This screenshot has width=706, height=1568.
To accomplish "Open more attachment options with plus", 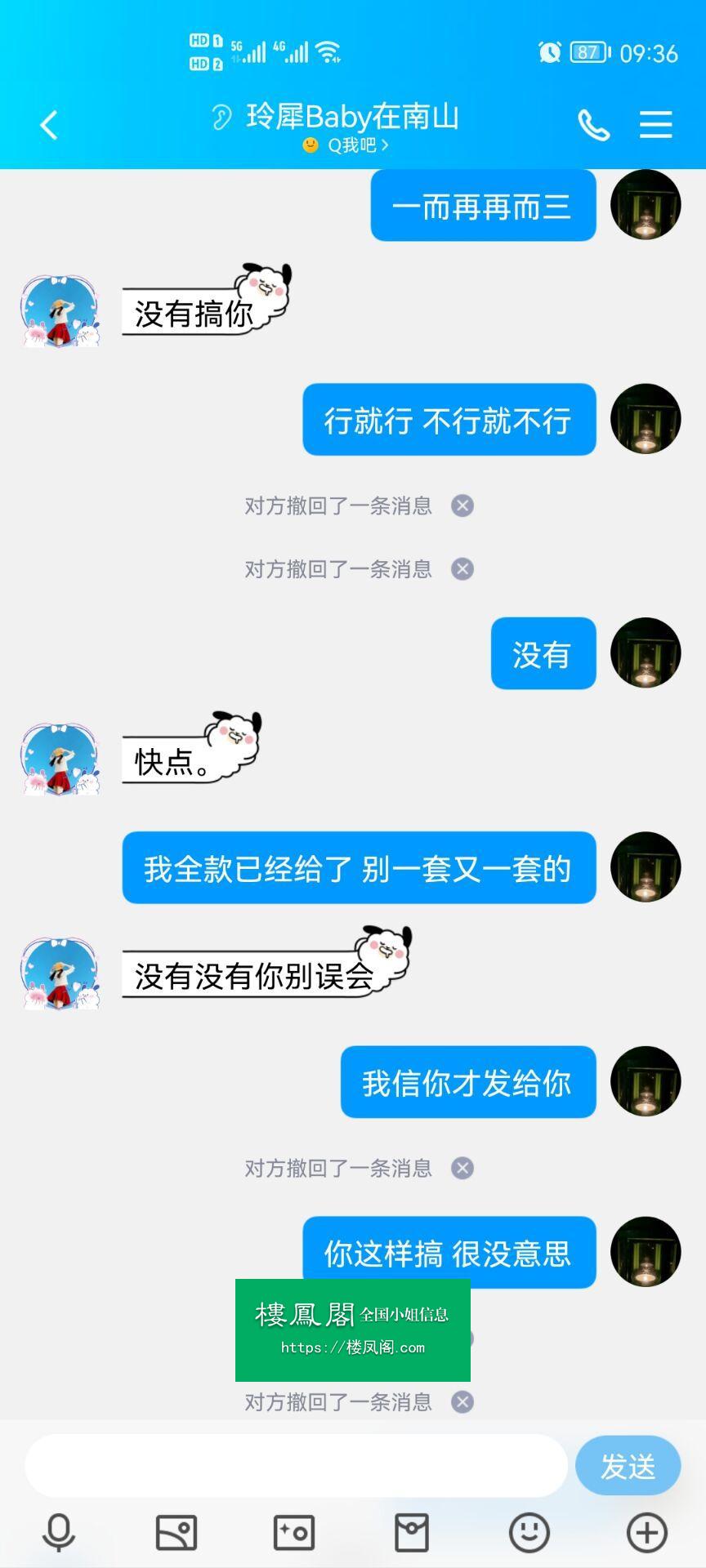I will 647,1532.
